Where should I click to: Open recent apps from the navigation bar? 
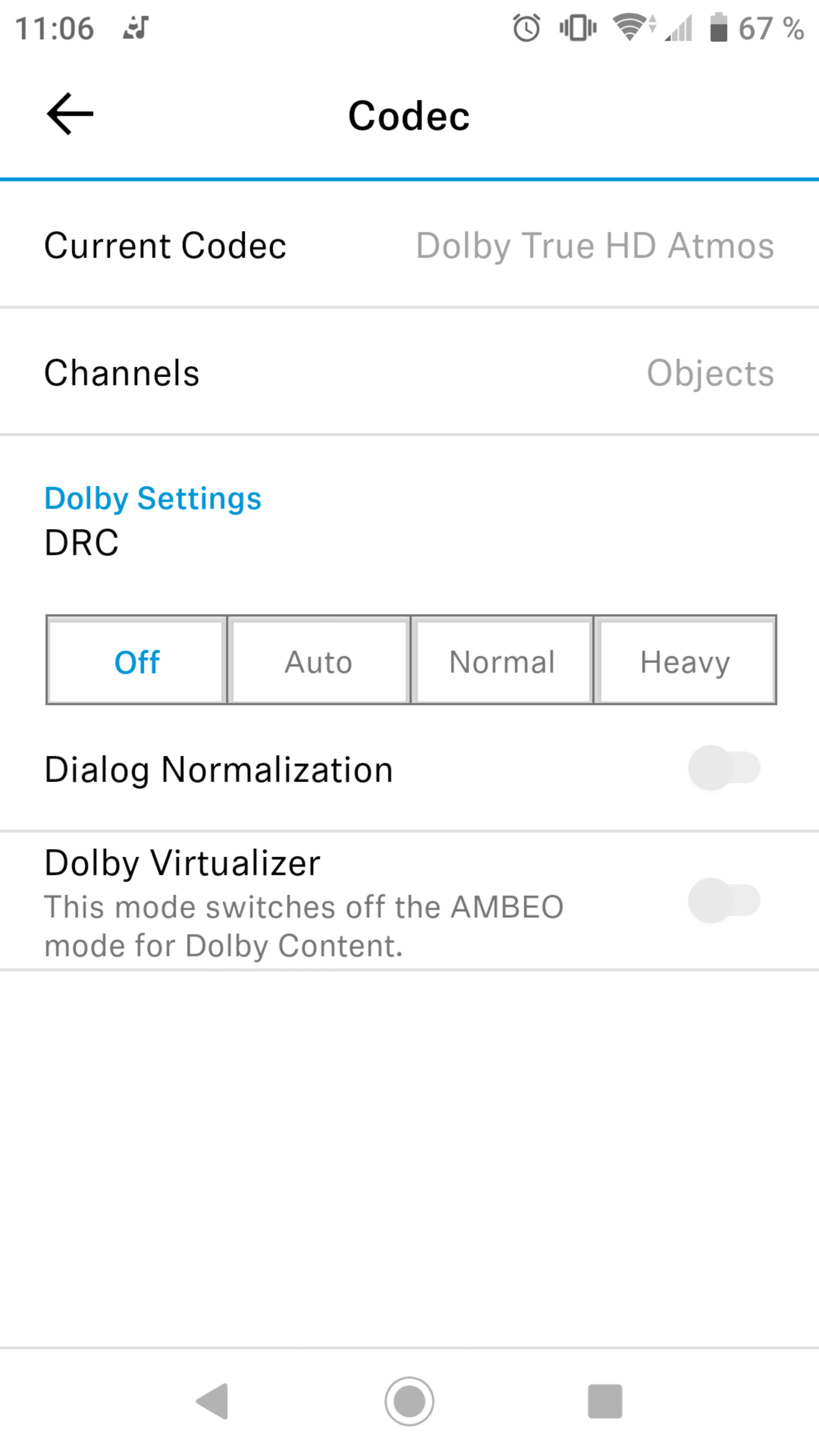605,1401
